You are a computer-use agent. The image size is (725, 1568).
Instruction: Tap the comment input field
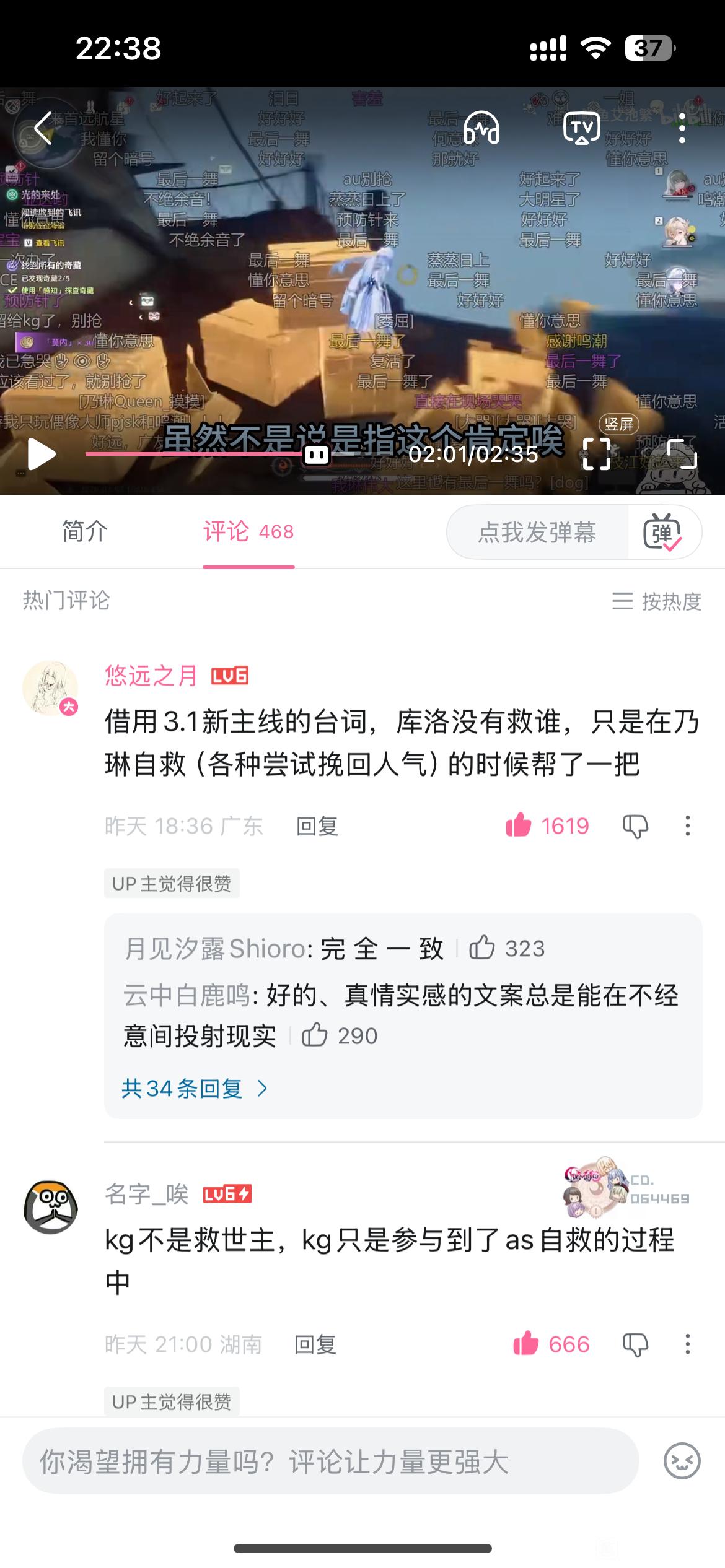330,1461
